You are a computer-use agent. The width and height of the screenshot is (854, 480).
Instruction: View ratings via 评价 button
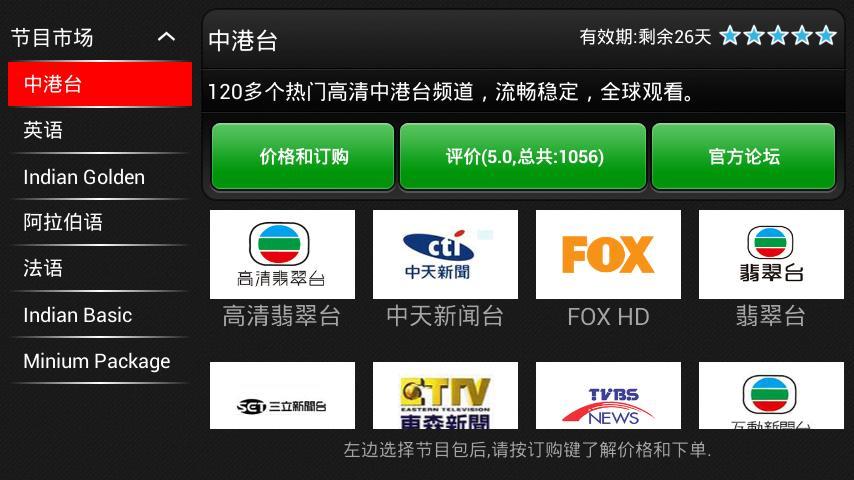(524, 156)
